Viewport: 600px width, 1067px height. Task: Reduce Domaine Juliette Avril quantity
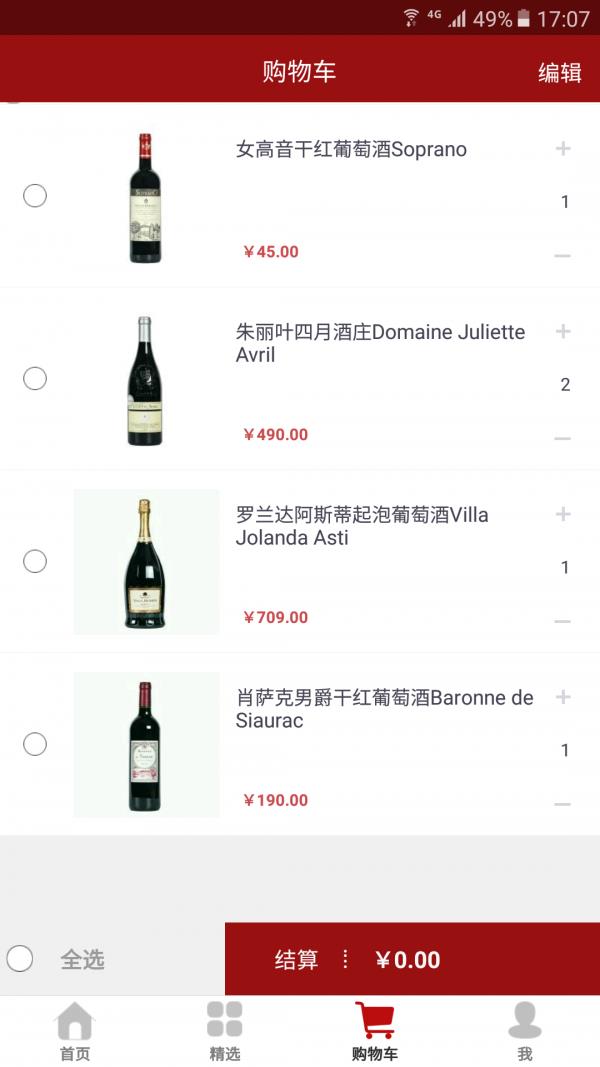coord(562,438)
